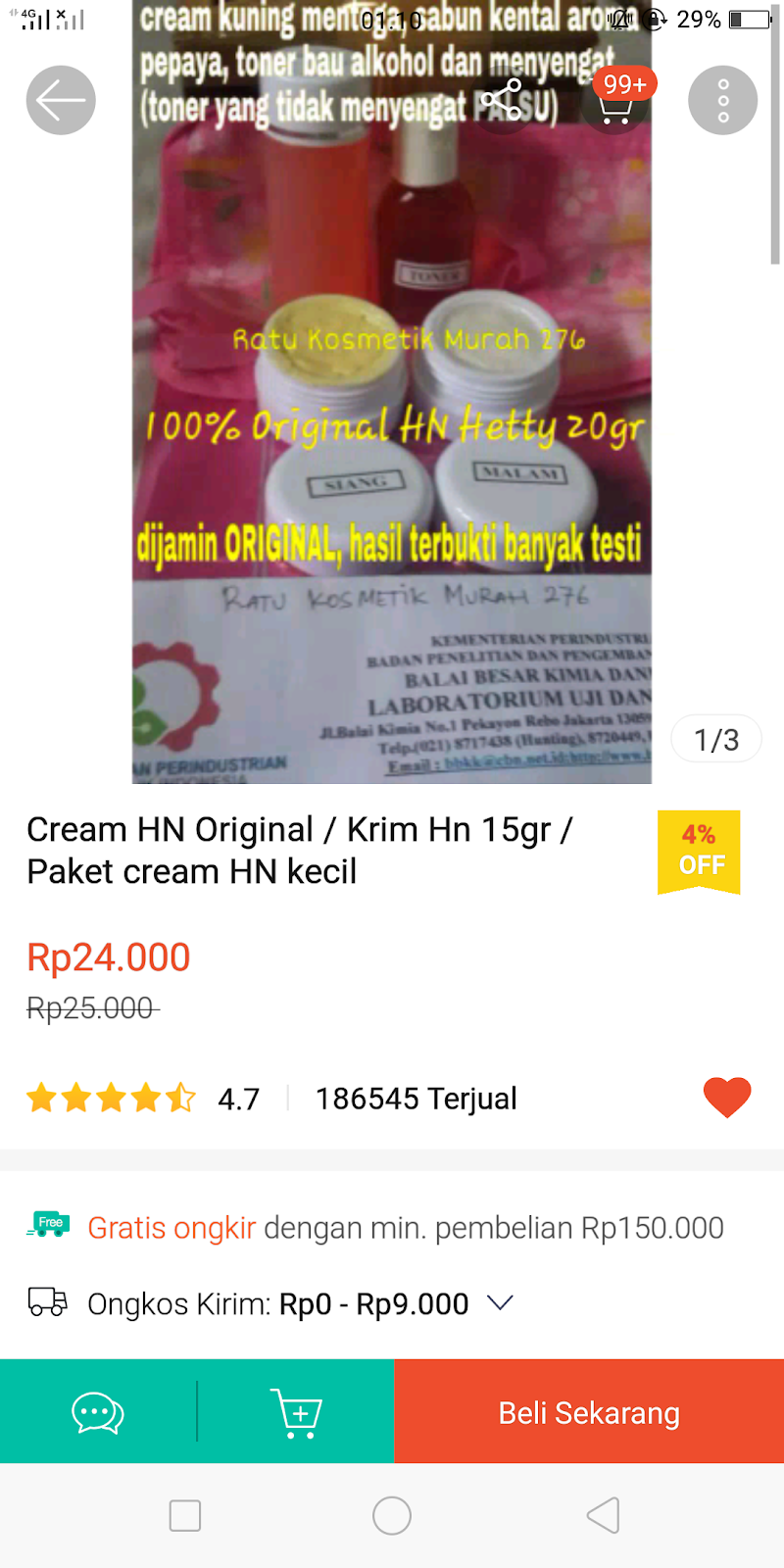Tap Beli Sekarang to buy now
The width and height of the screenshot is (784, 1568).
(x=589, y=1412)
